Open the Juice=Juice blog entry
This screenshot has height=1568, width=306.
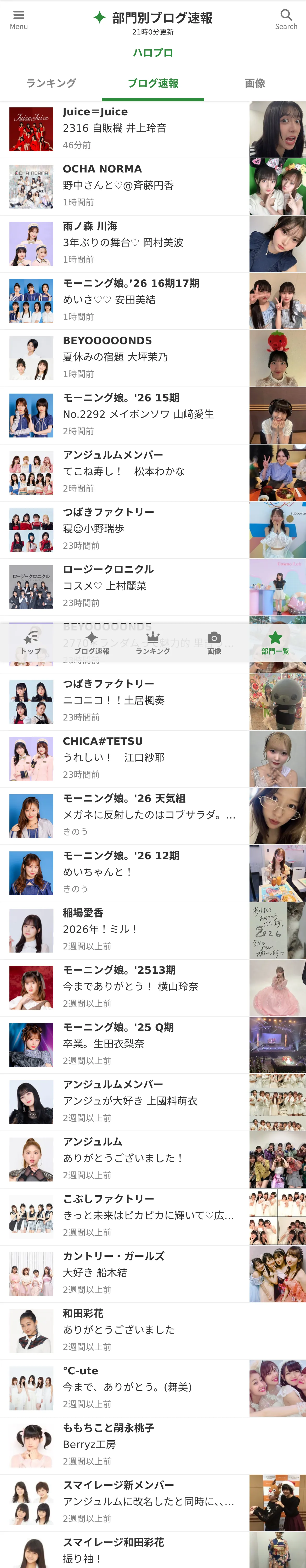point(153,130)
